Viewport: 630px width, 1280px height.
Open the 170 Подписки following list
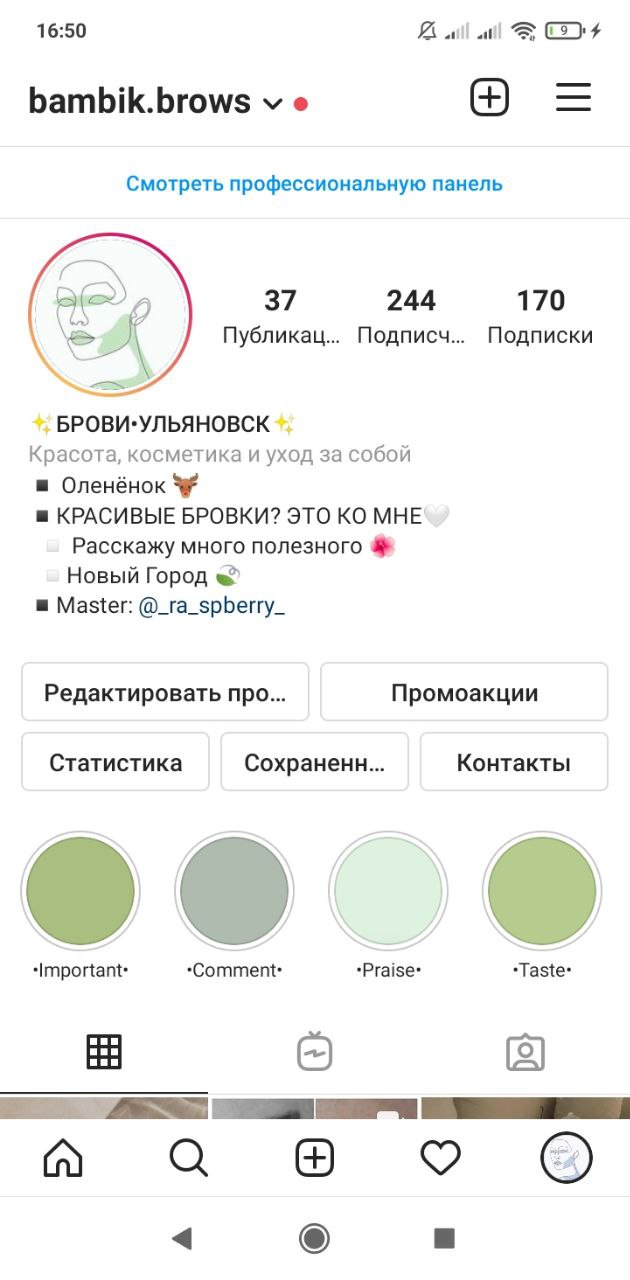pyautogui.click(x=540, y=317)
